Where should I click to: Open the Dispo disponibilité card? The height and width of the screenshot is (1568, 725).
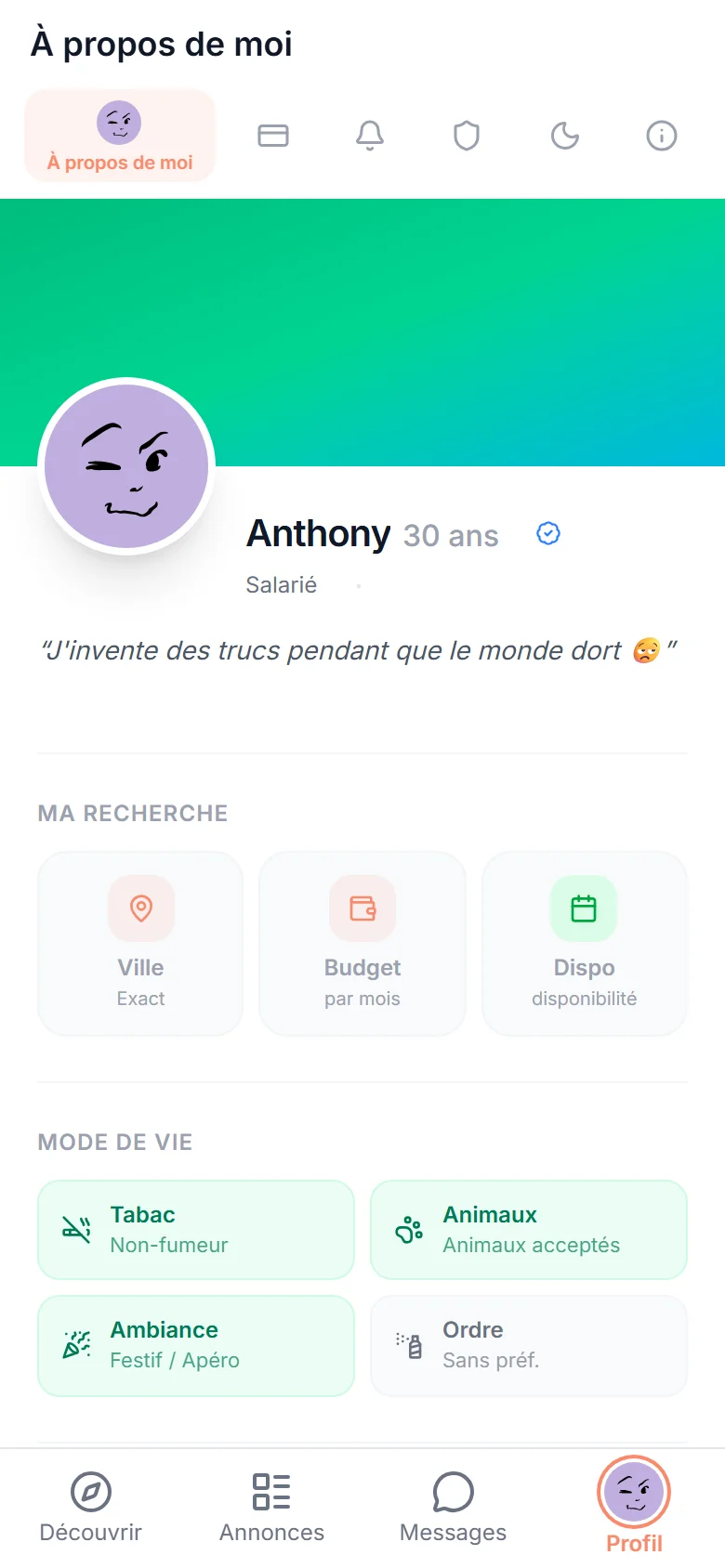[584, 943]
